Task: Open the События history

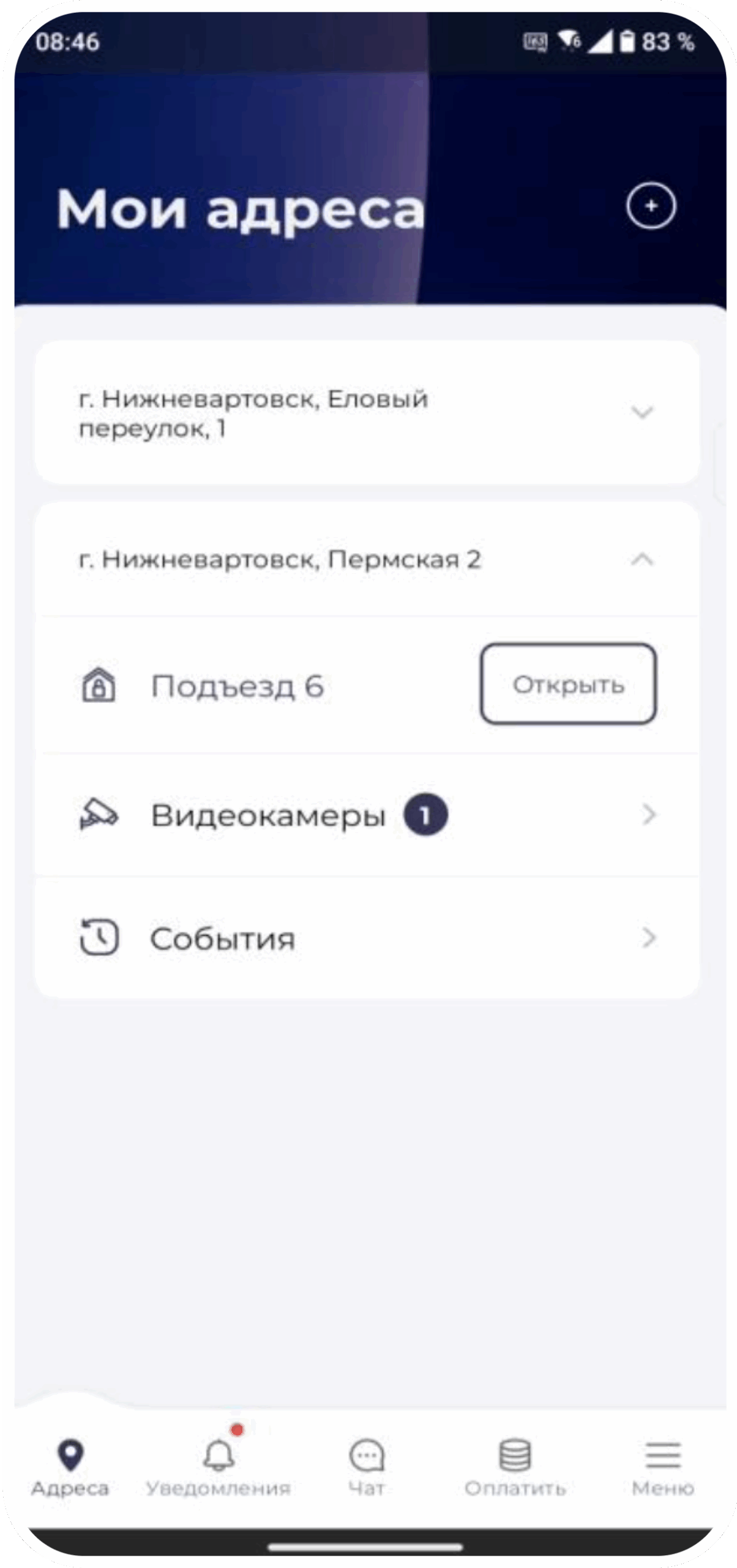Action: coord(367,938)
